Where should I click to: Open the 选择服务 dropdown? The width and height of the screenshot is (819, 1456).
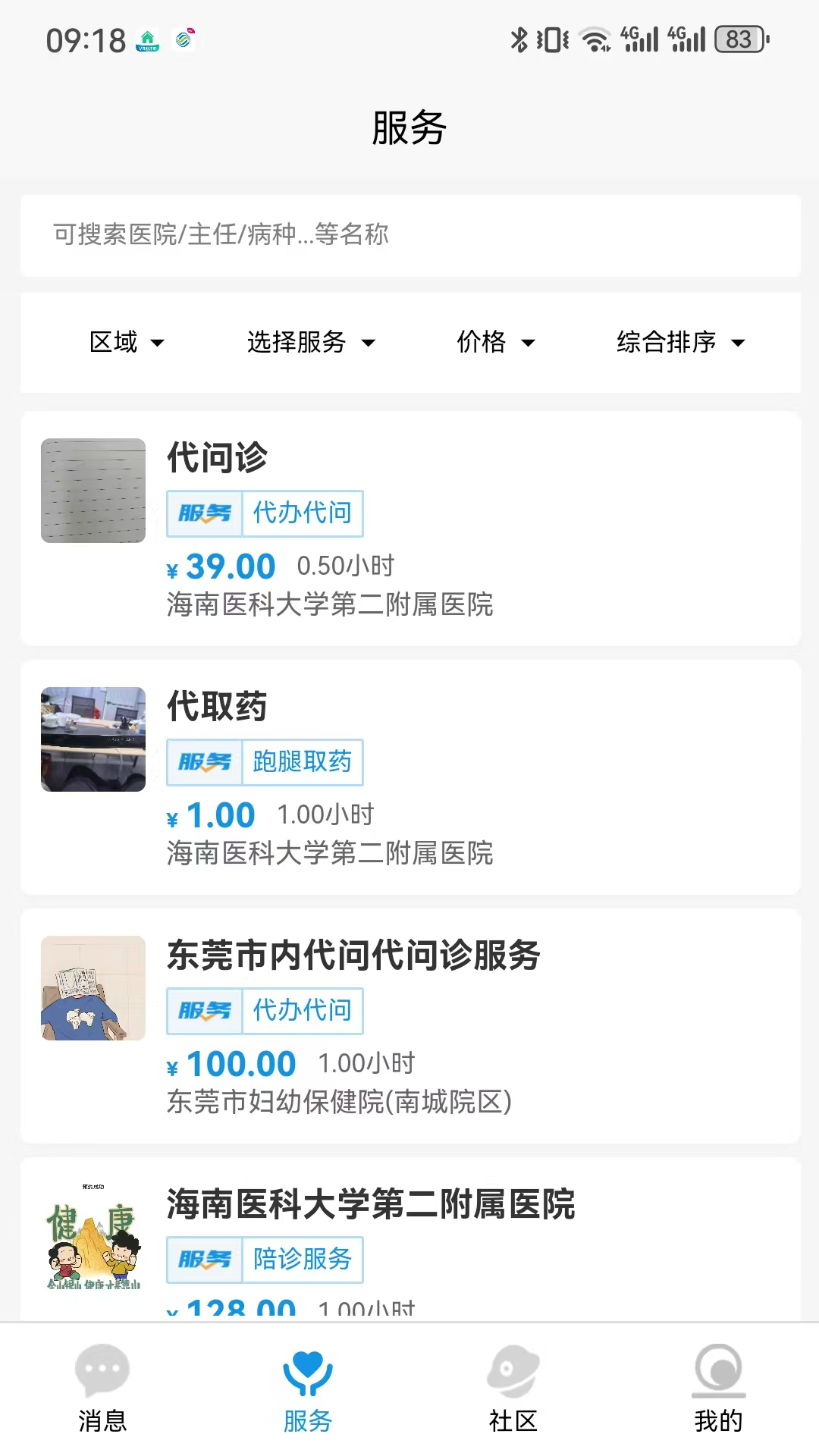pyautogui.click(x=311, y=342)
